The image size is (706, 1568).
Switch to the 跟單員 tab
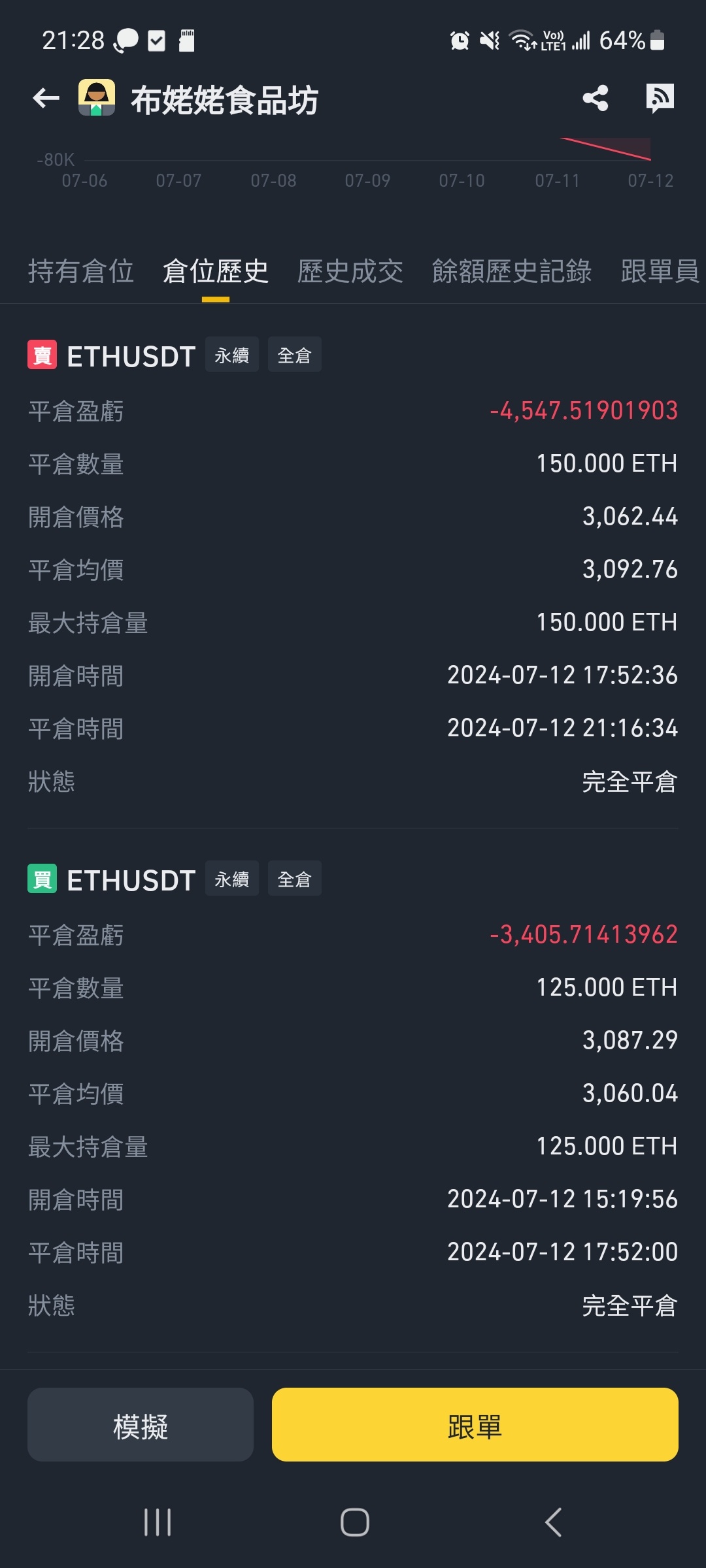pos(660,271)
